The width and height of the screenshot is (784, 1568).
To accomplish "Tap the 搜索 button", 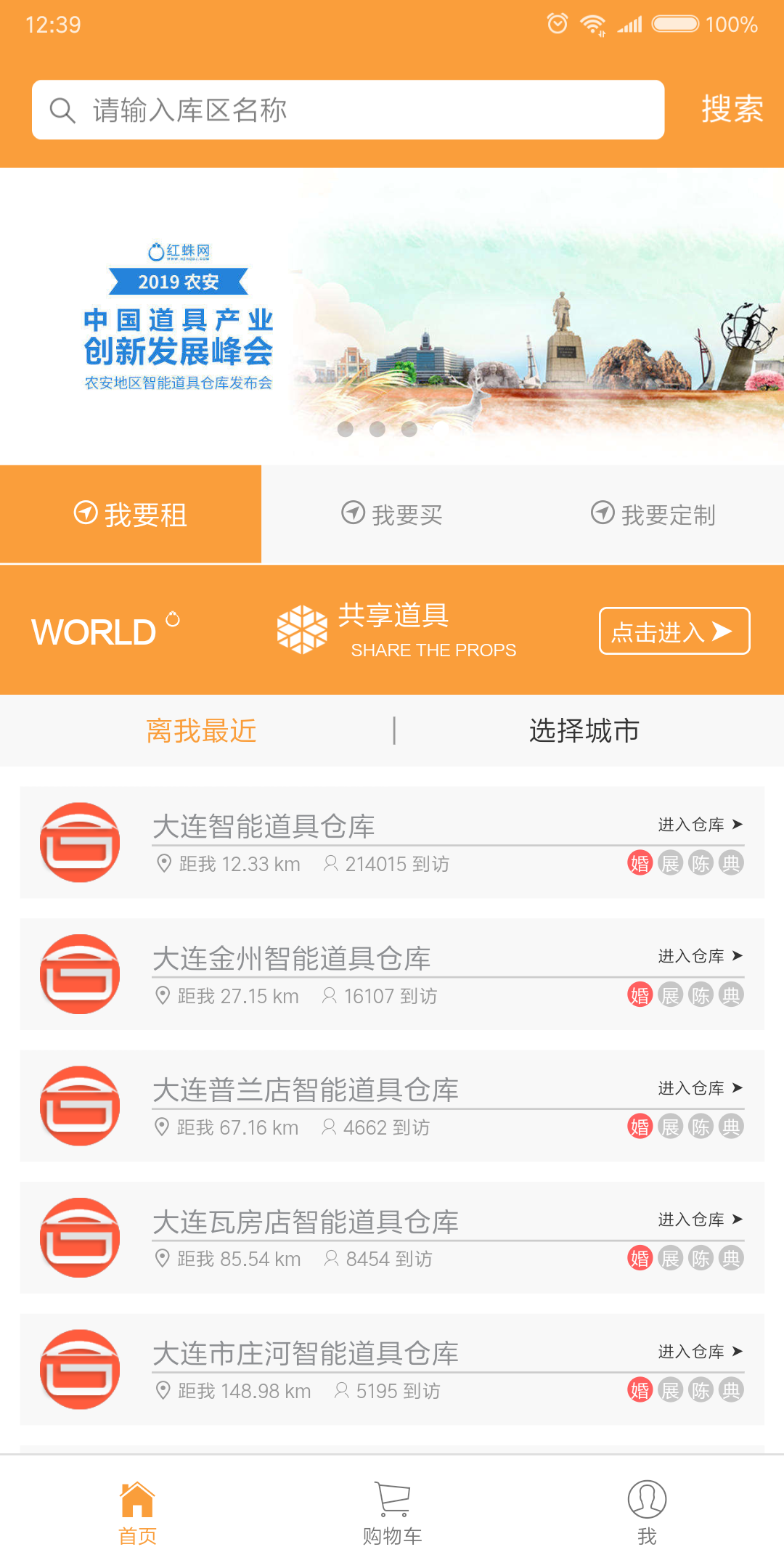I will (x=732, y=110).
